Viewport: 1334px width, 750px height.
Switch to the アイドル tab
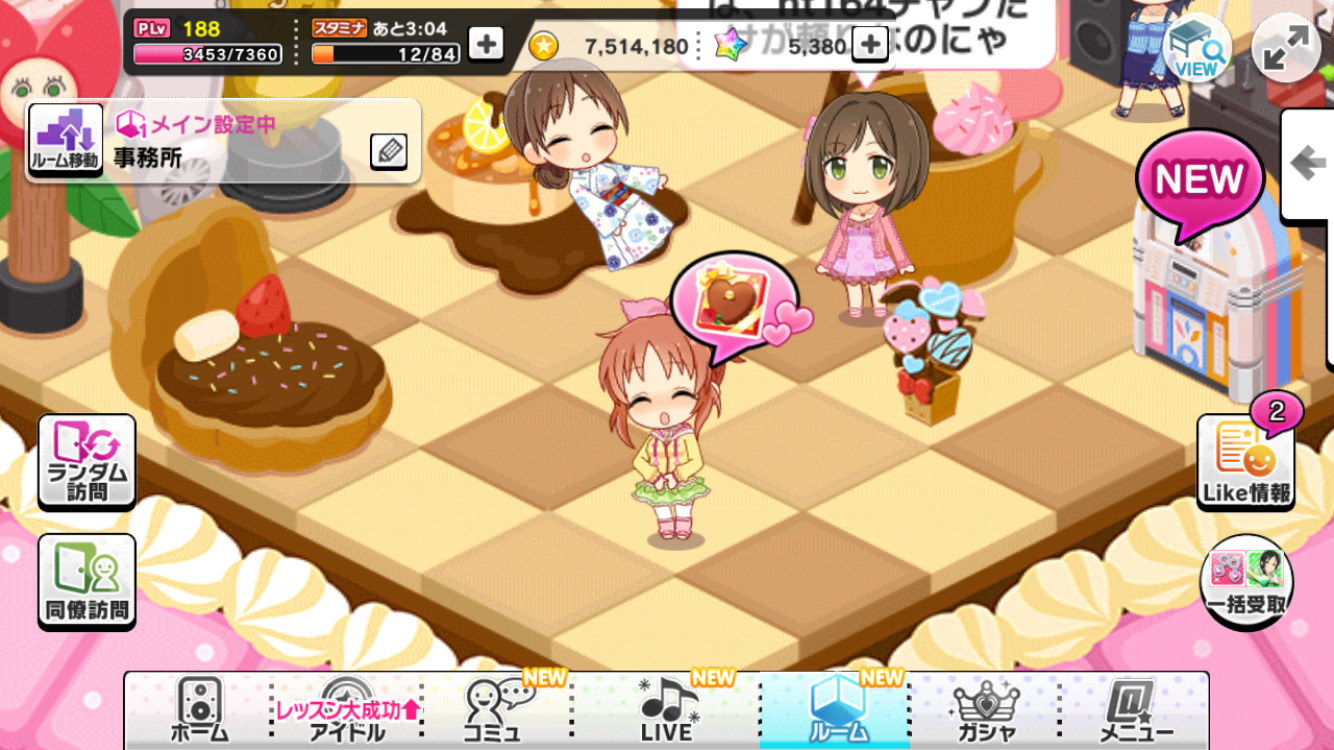347,710
